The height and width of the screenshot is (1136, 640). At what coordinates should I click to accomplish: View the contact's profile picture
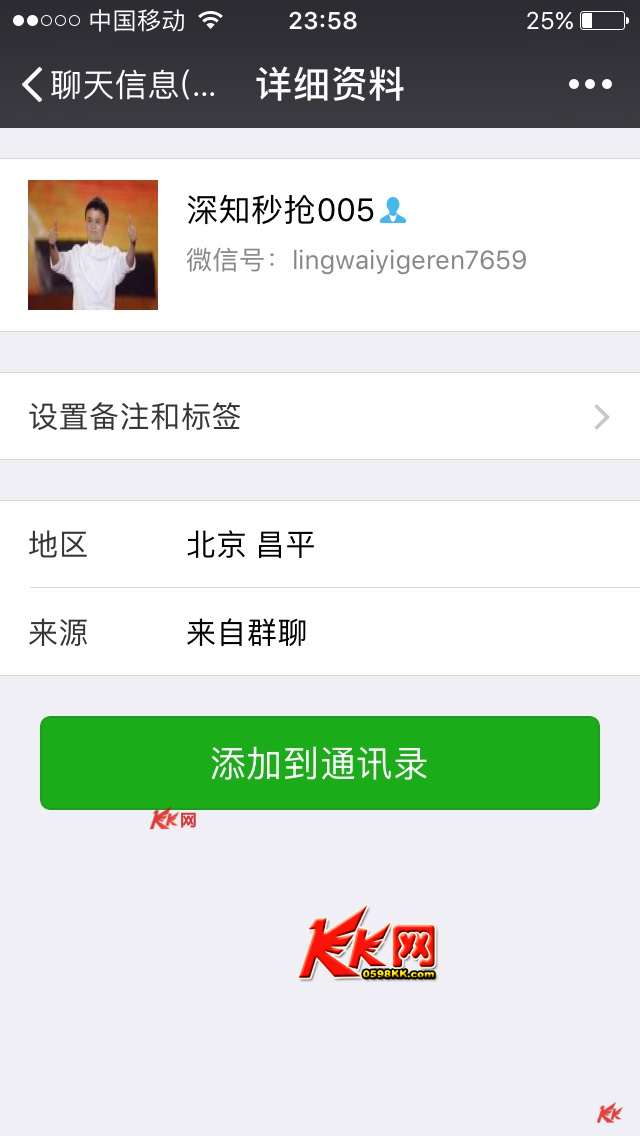[93, 245]
